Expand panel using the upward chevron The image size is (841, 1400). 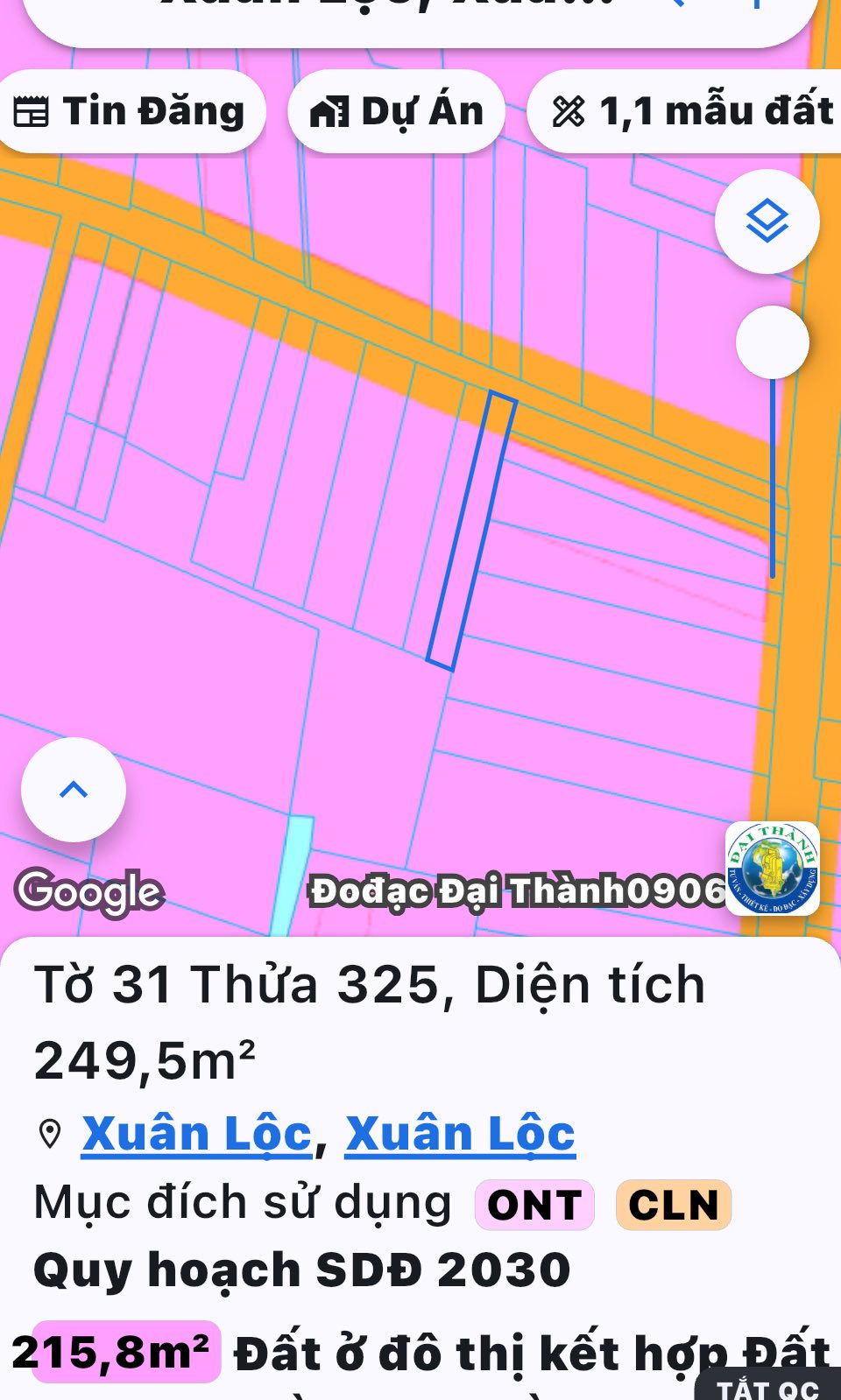[x=74, y=790]
